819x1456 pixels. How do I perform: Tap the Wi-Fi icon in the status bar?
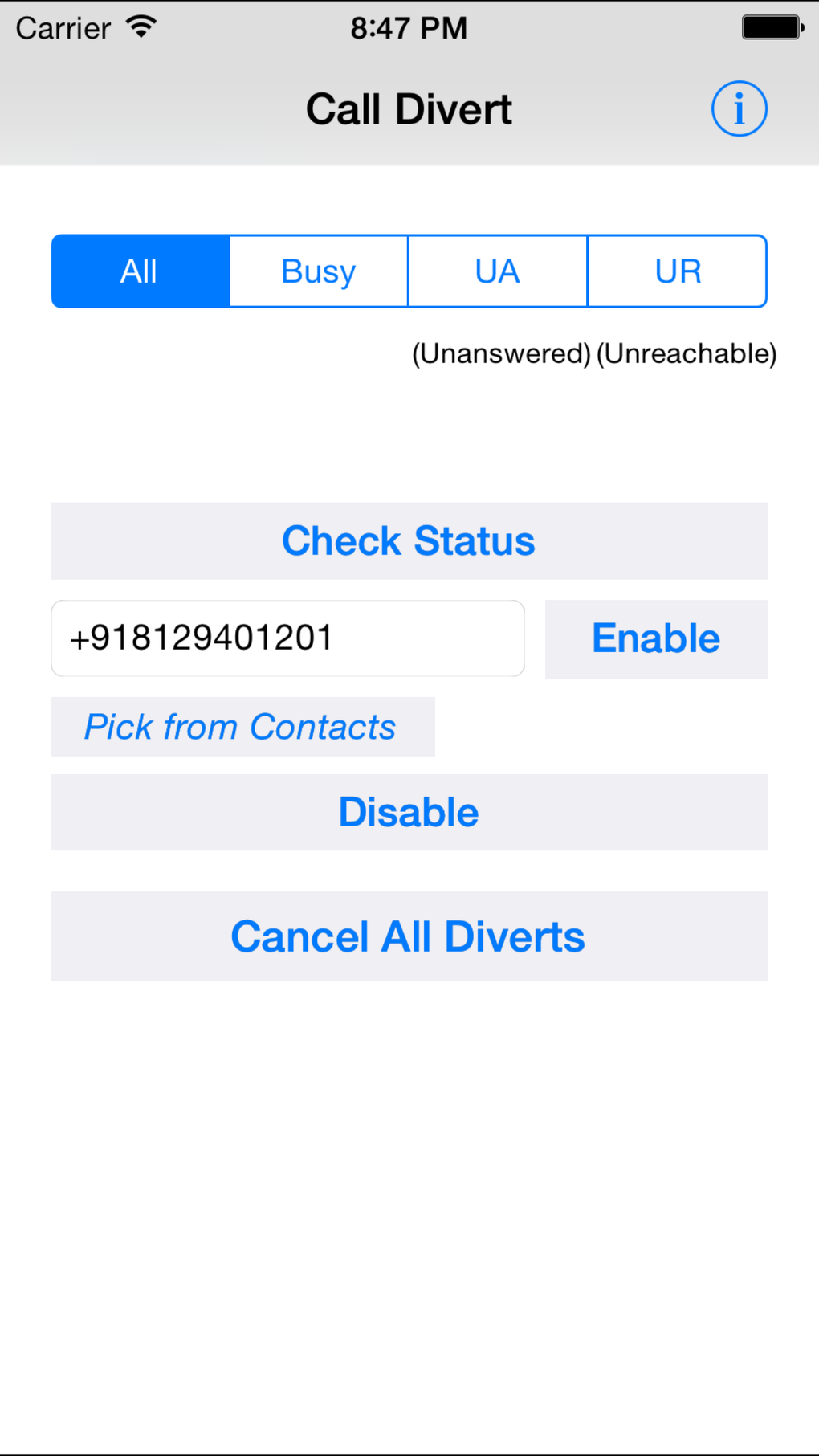point(141,27)
